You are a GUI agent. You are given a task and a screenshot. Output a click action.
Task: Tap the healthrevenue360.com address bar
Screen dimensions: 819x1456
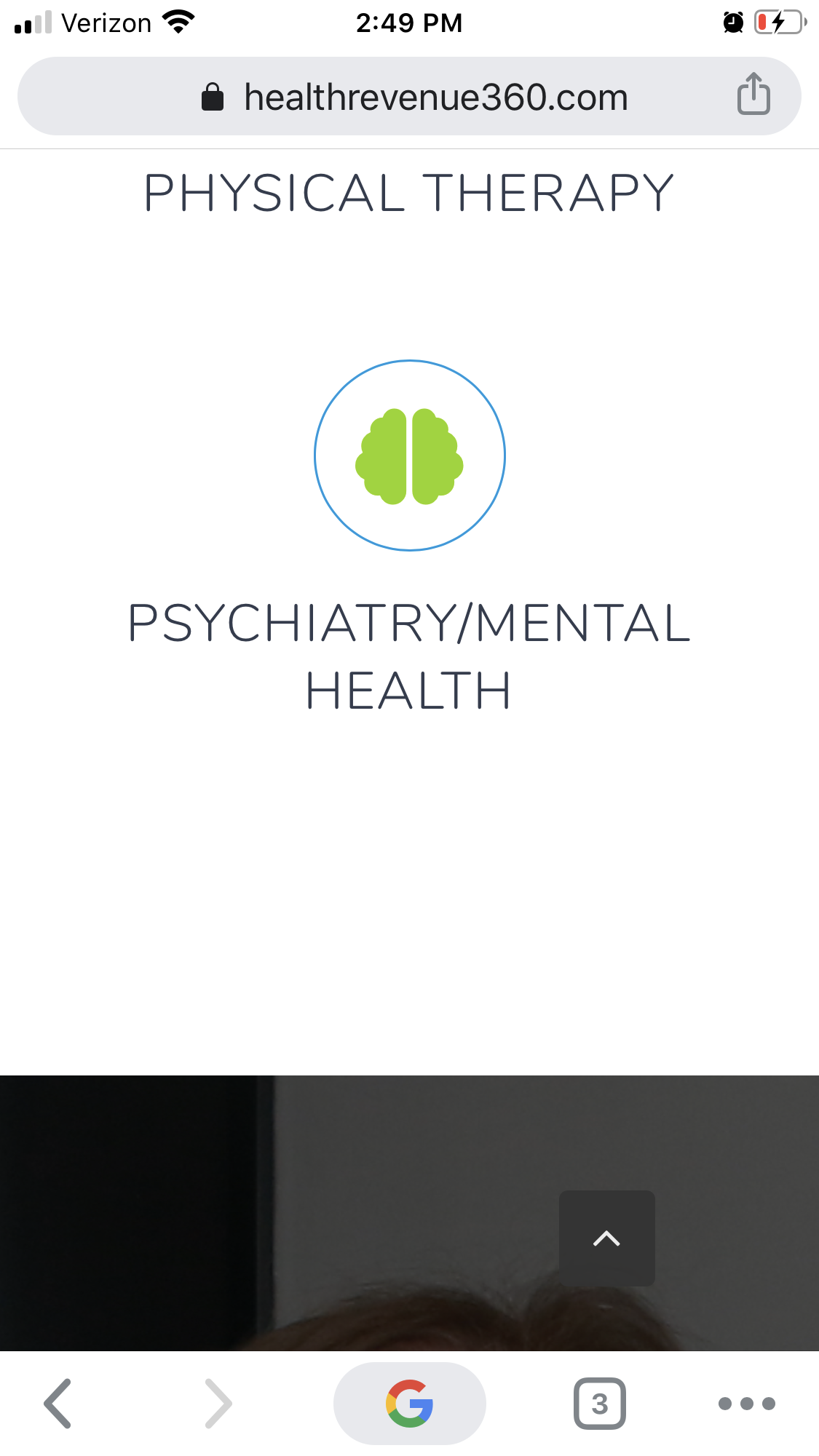tap(435, 97)
